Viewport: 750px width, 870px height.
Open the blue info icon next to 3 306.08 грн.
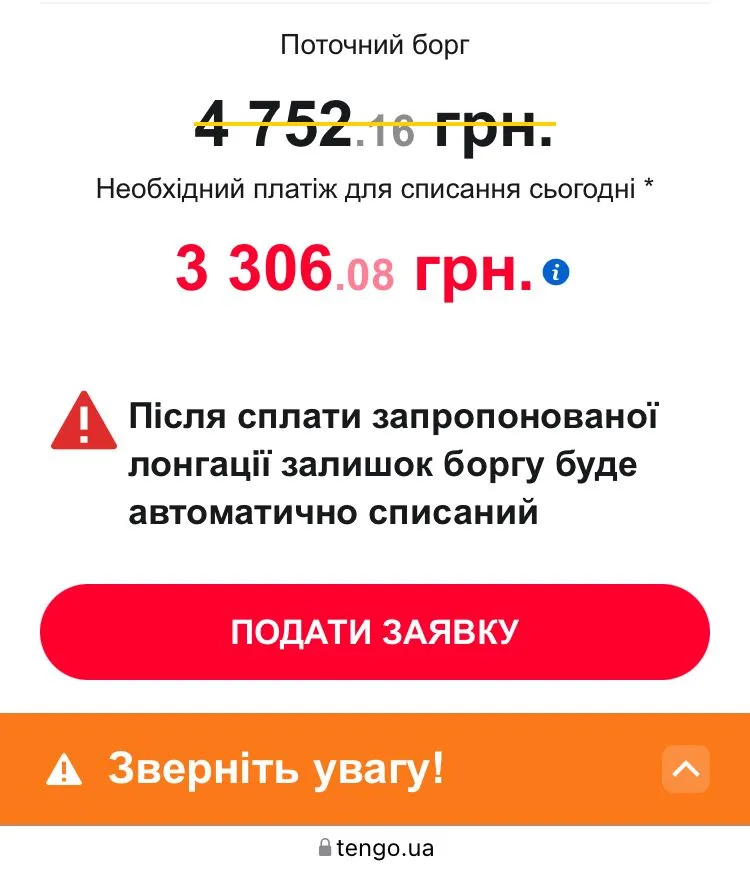[556, 271]
